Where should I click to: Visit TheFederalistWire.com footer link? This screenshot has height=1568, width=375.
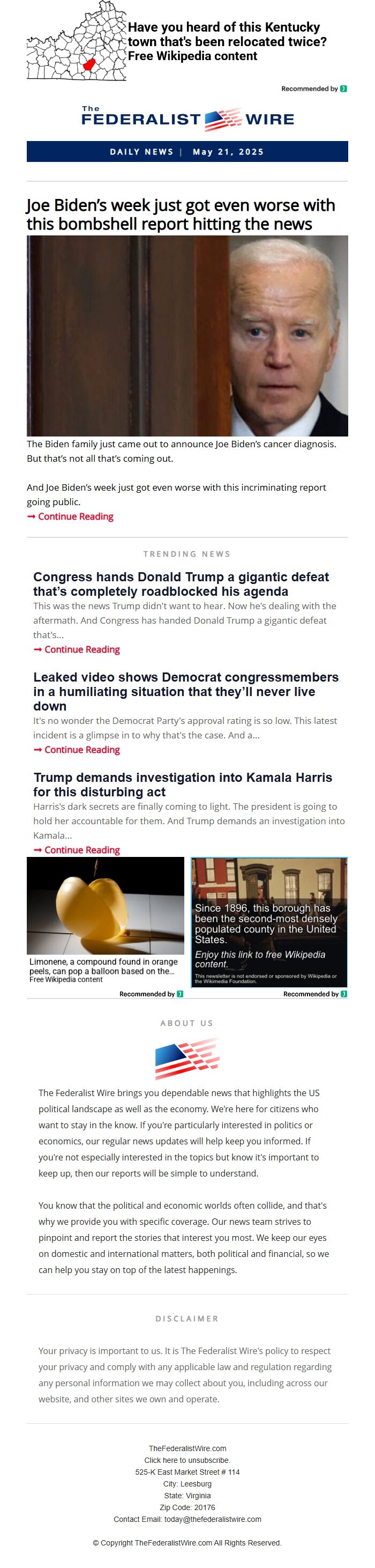coord(187,1448)
